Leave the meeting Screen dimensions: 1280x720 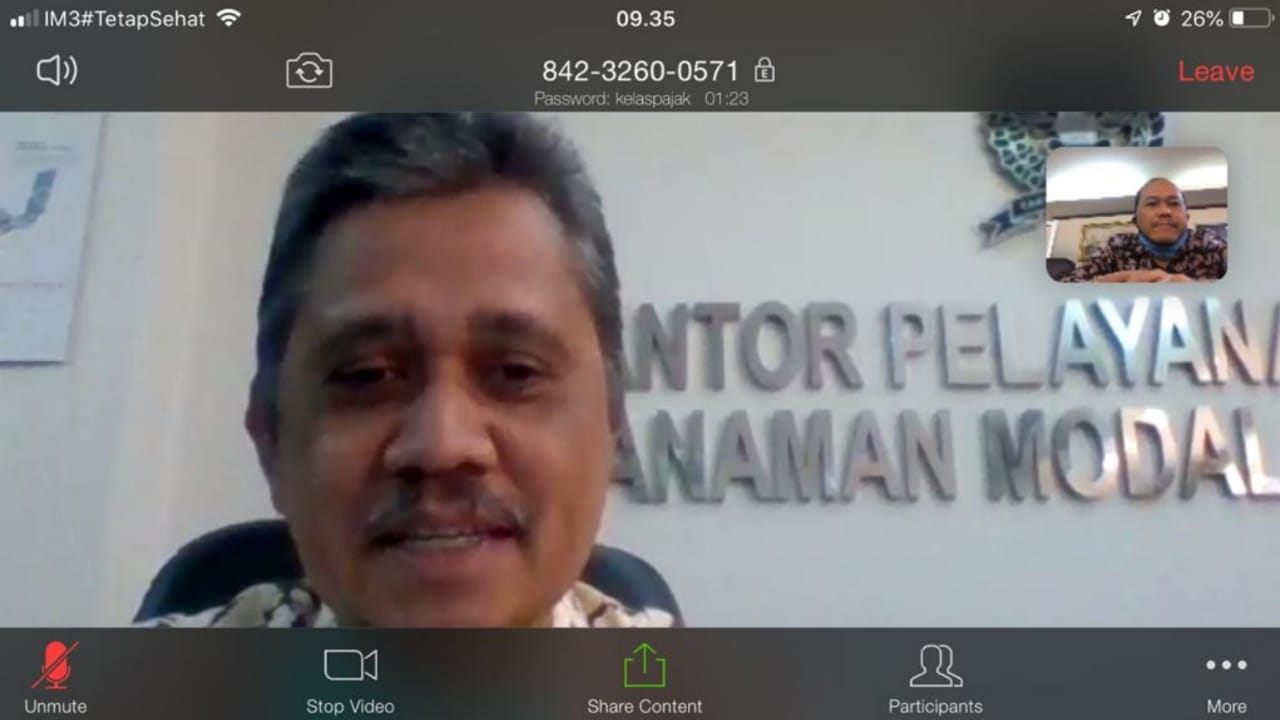coord(1215,71)
